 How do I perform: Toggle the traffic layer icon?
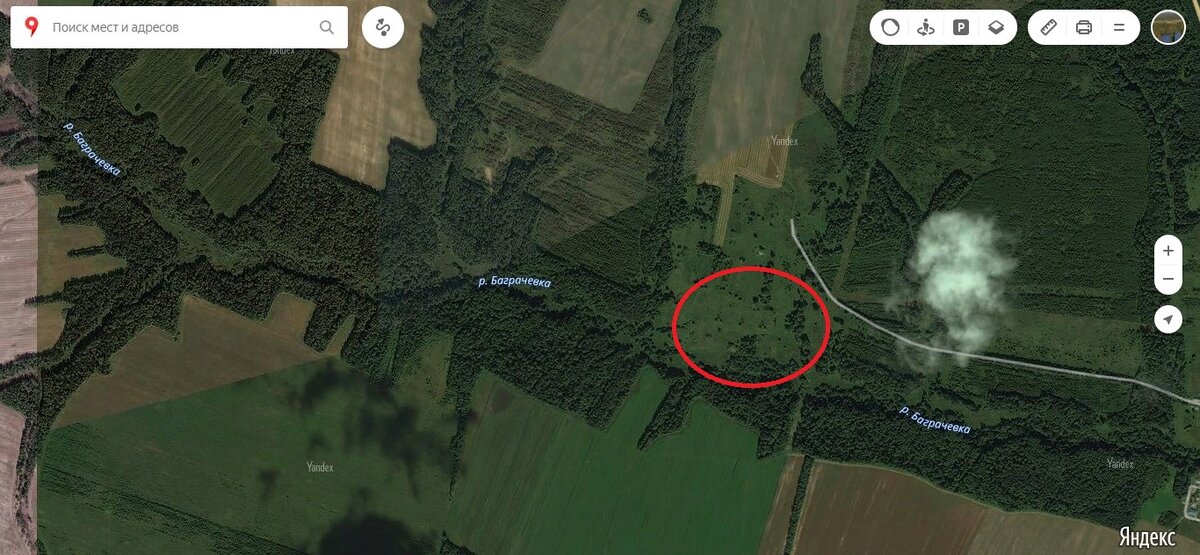point(890,28)
